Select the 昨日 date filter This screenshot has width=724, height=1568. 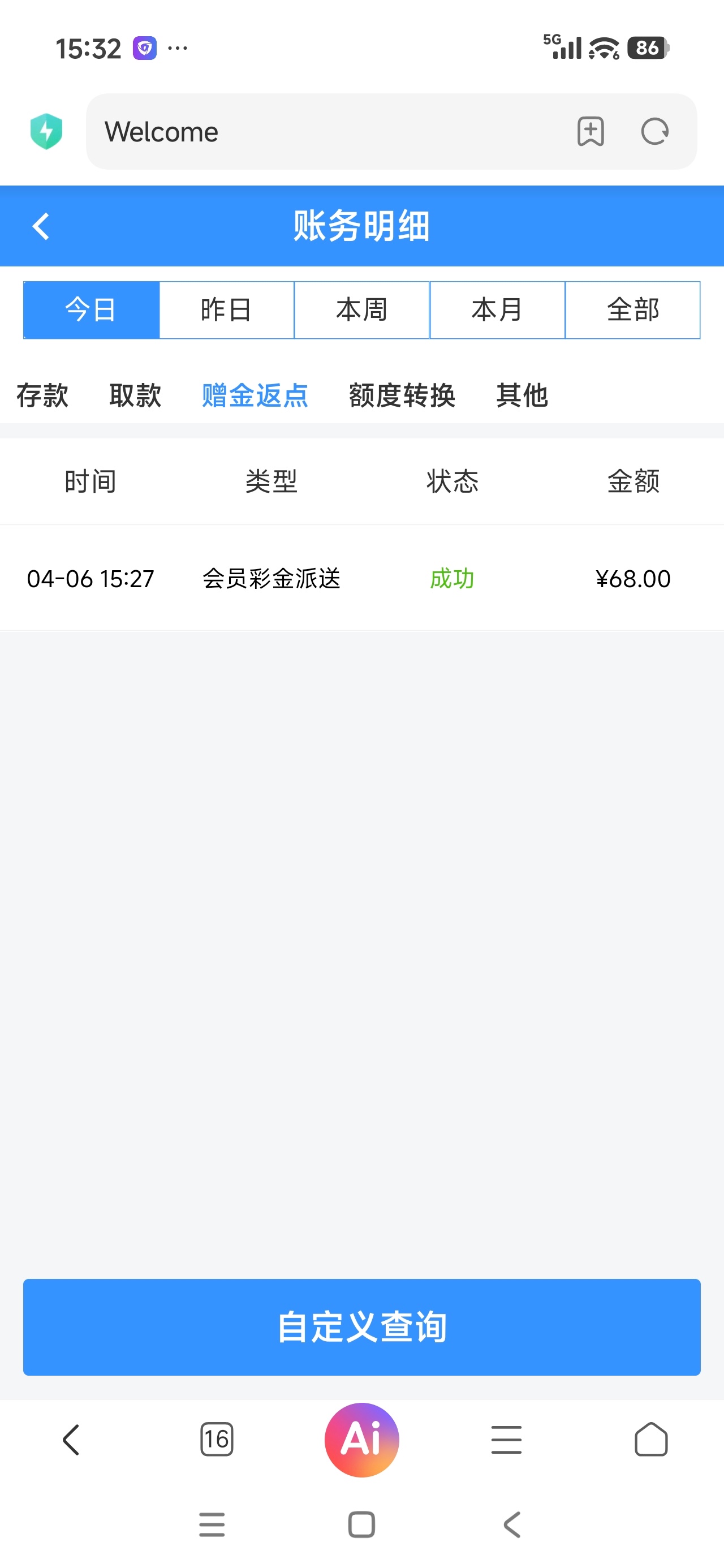226,310
